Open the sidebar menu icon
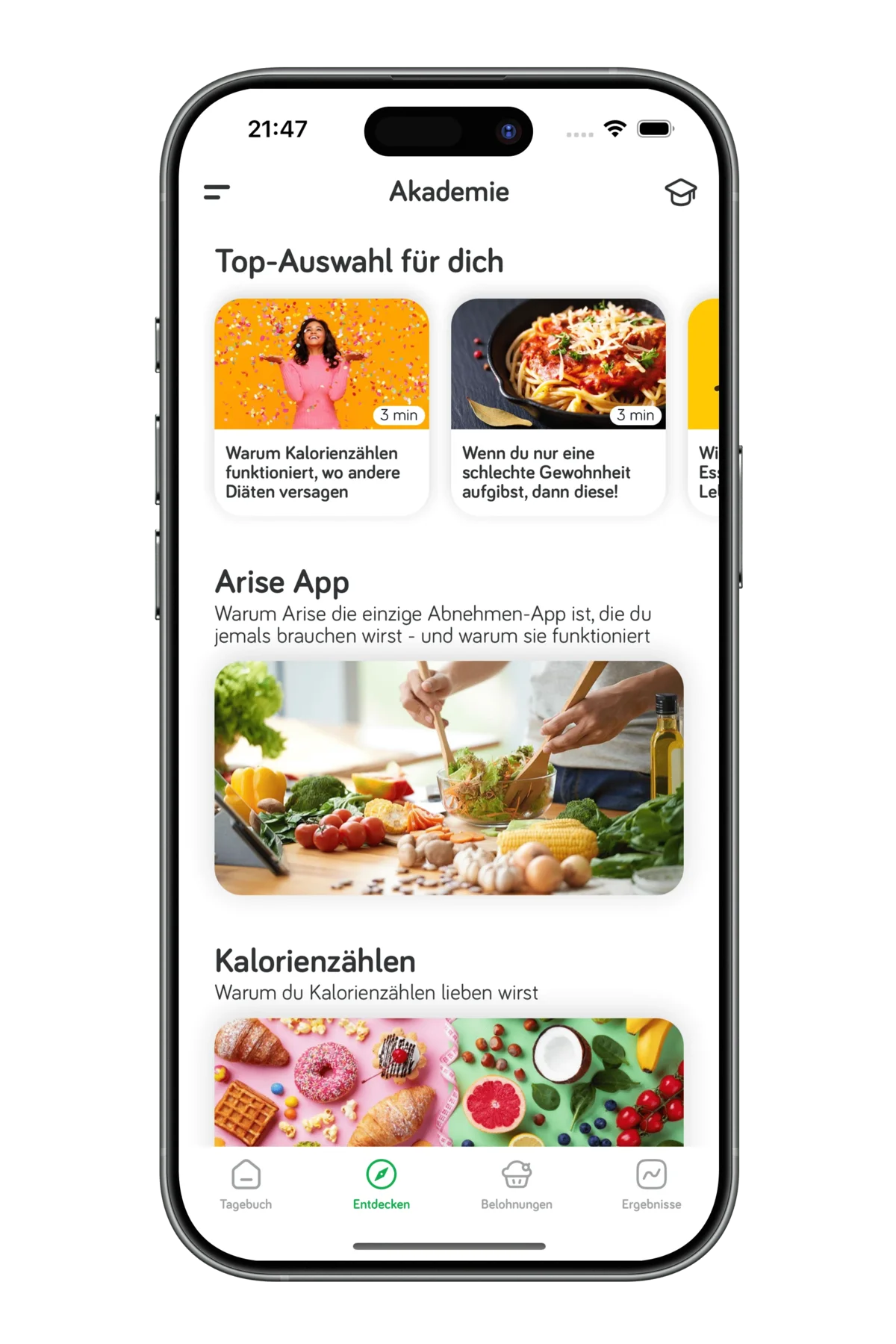Image resolution: width=896 pixels, height=1344 pixels. pos(215,193)
